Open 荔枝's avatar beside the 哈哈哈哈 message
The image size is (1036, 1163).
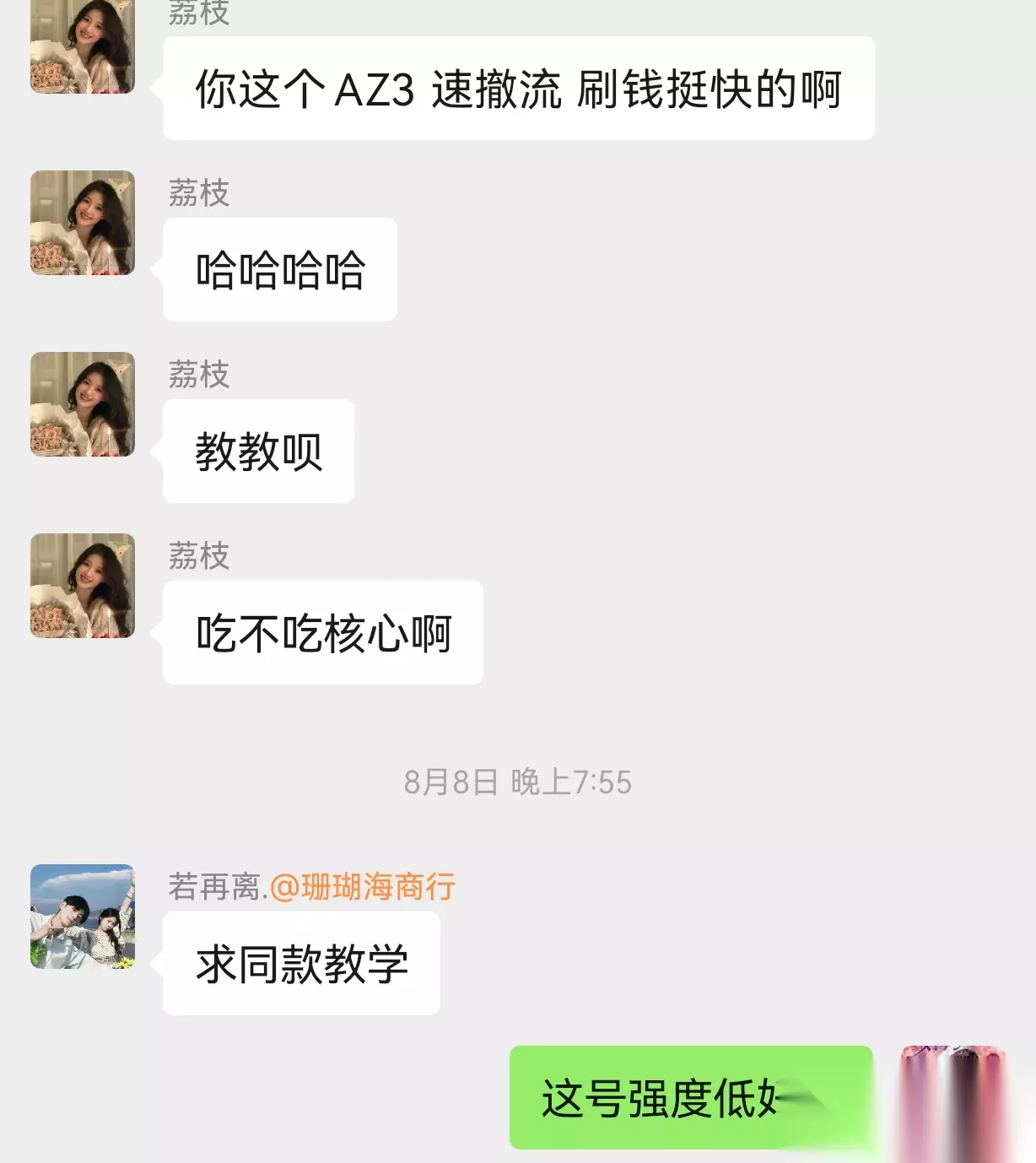click(83, 223)
